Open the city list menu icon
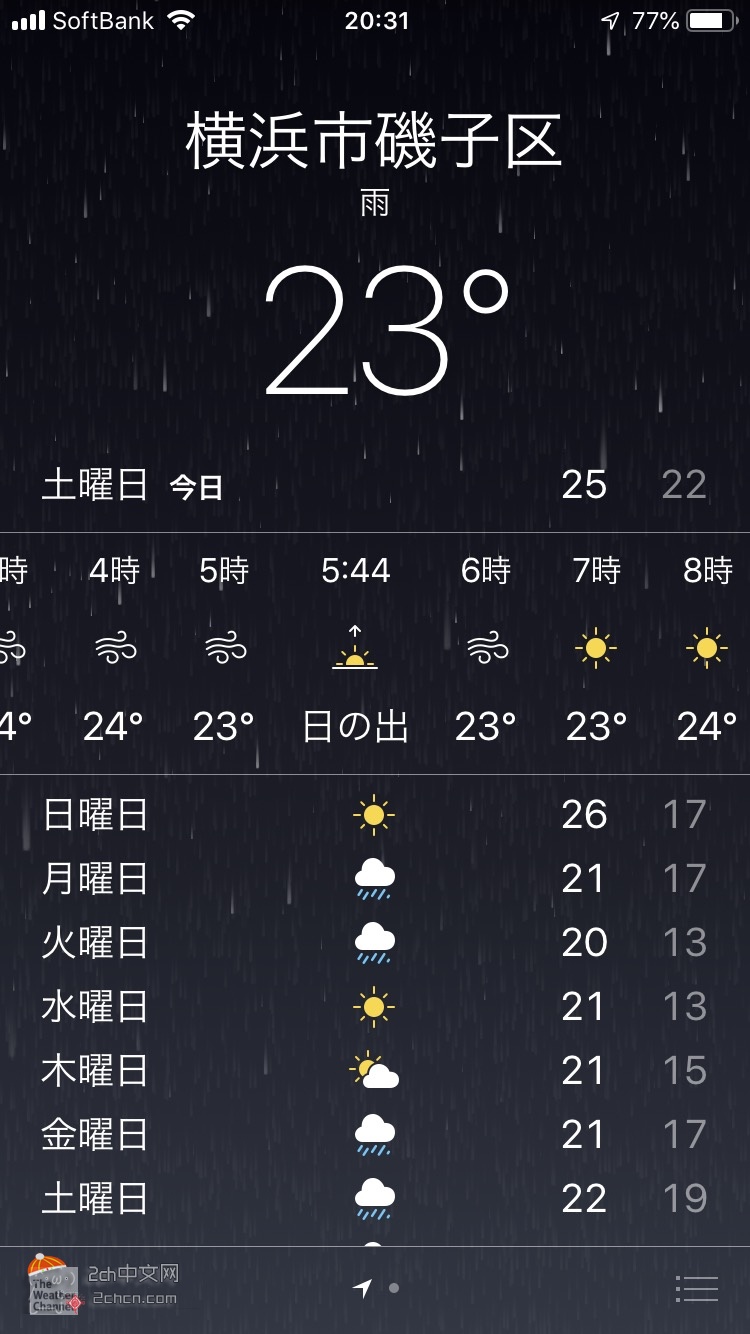 click(x=696, y=1288)
